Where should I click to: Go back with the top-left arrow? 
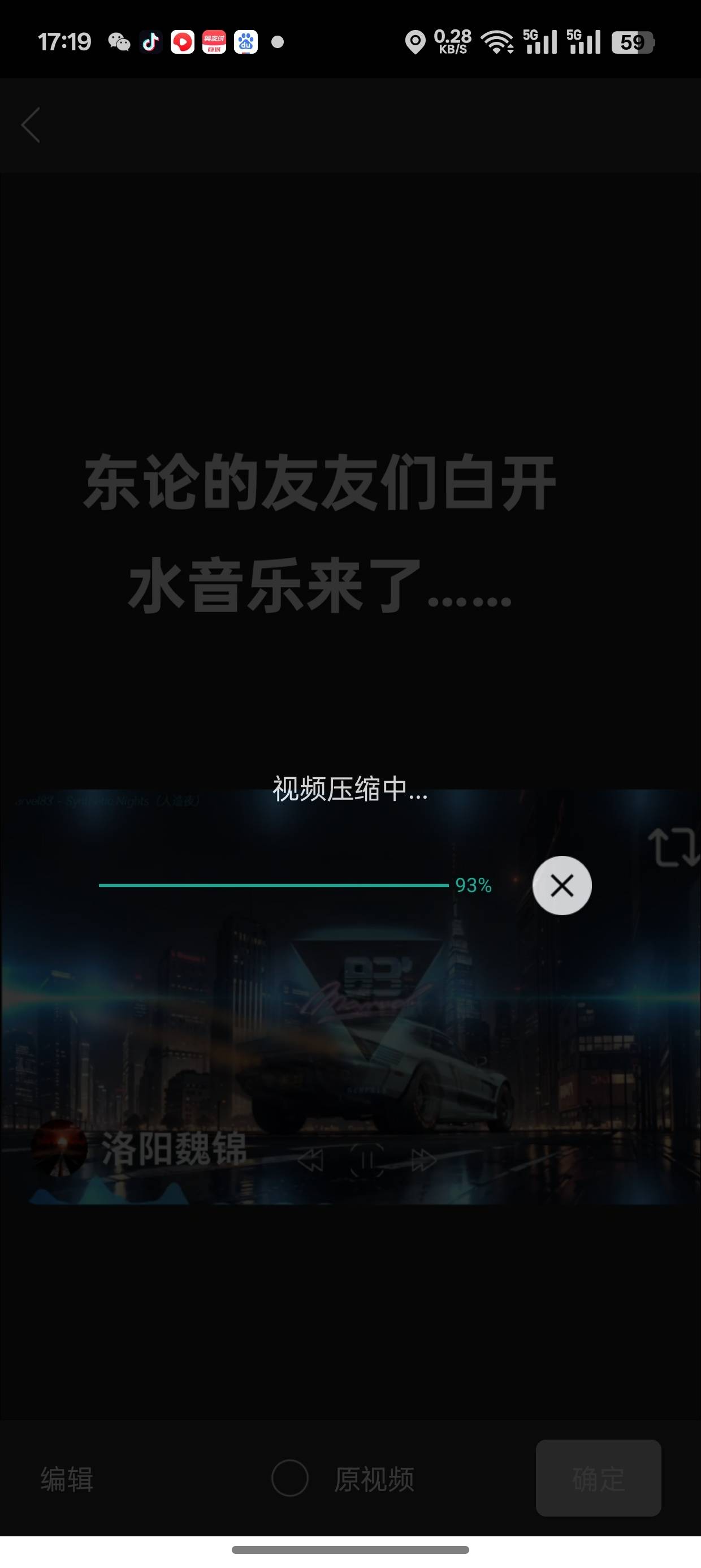[31, 126]
